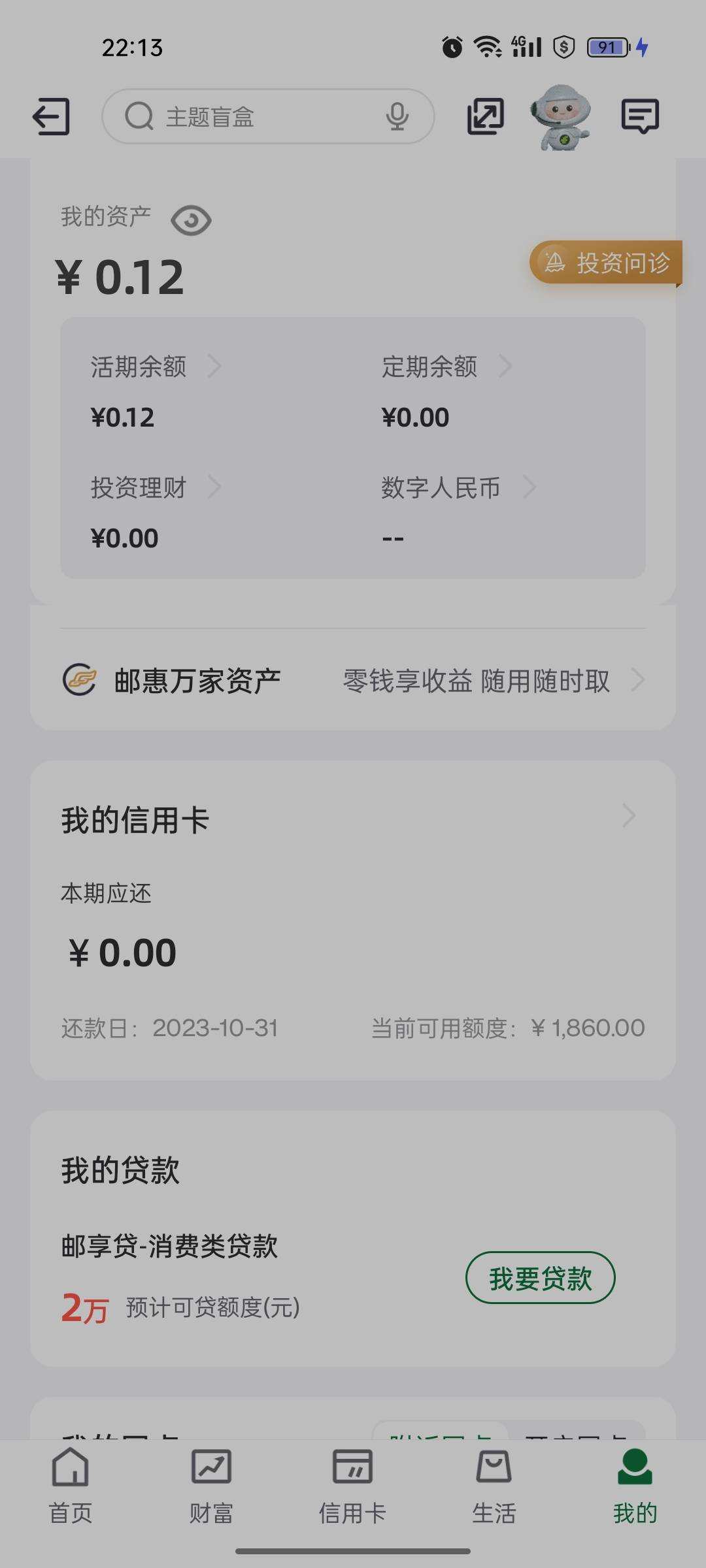Open the 投资问诊 badge

(606, 263)
